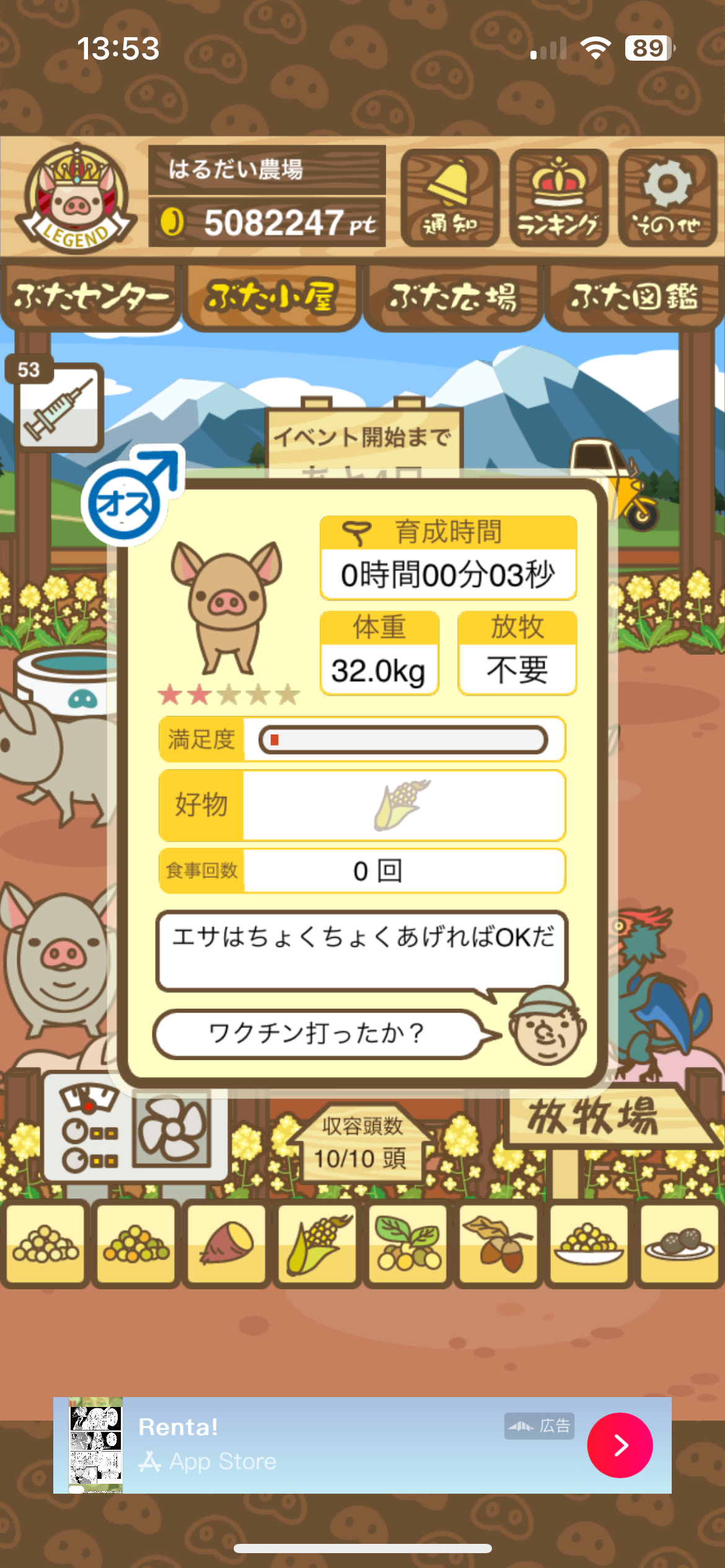Open the その他 settings menu
Viewport: 725px width, 1568px height.
667,198
